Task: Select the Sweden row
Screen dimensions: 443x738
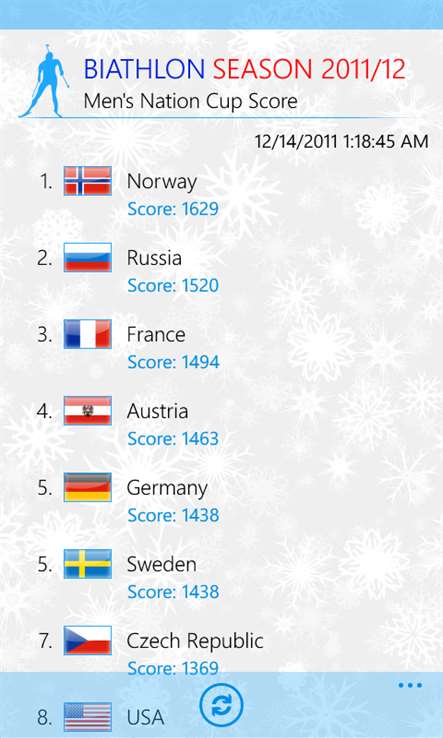Action: pos(221,576)
